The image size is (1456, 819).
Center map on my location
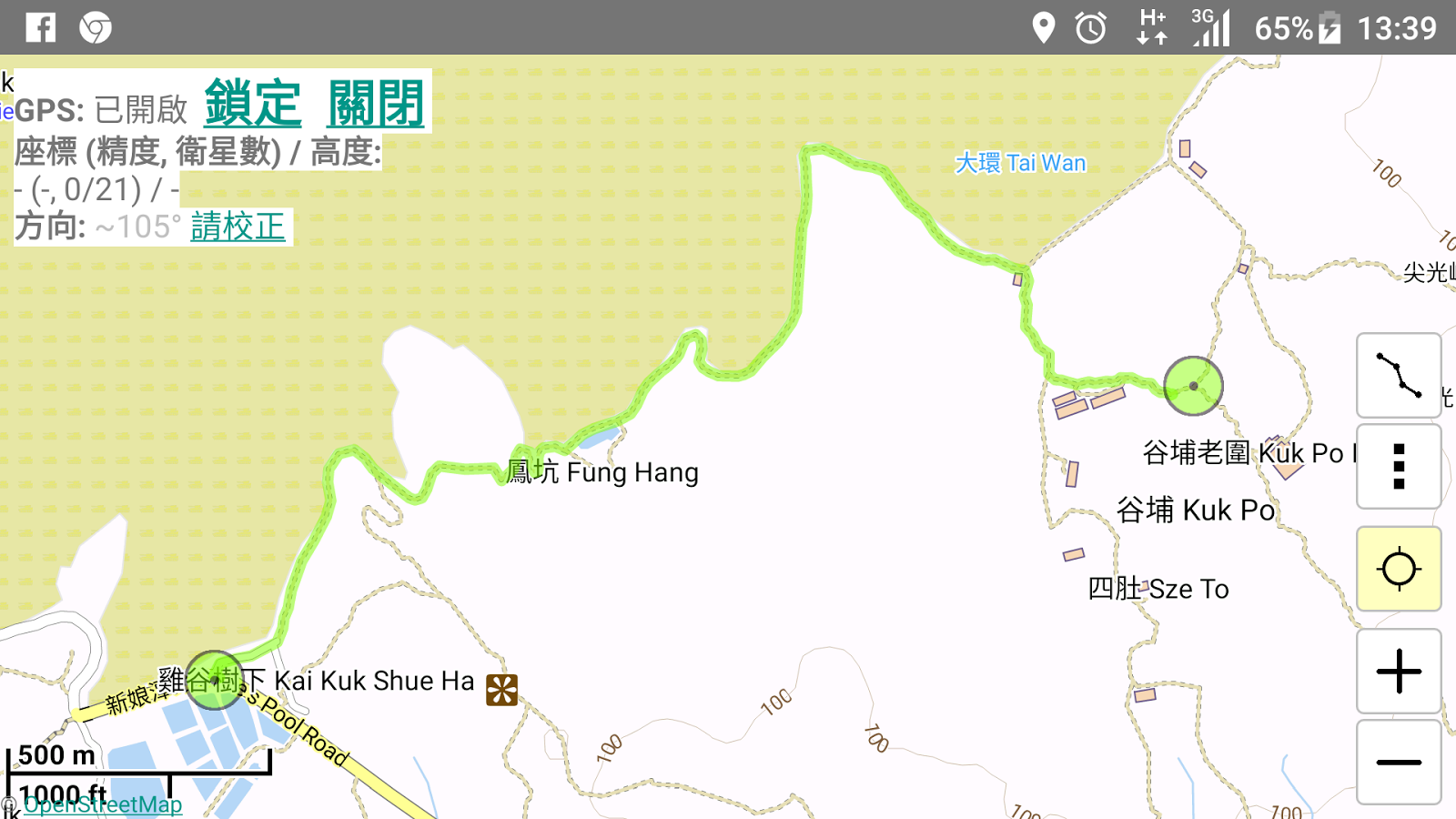(x=1399, y=569)
